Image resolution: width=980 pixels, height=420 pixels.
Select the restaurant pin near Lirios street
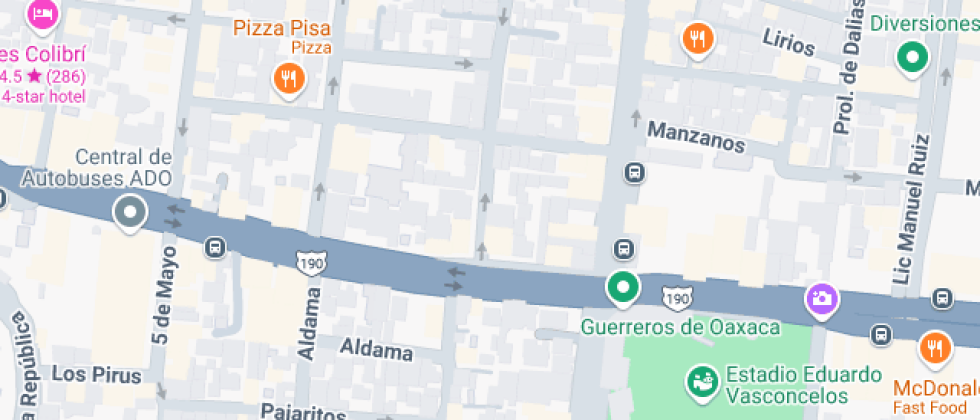697,39
